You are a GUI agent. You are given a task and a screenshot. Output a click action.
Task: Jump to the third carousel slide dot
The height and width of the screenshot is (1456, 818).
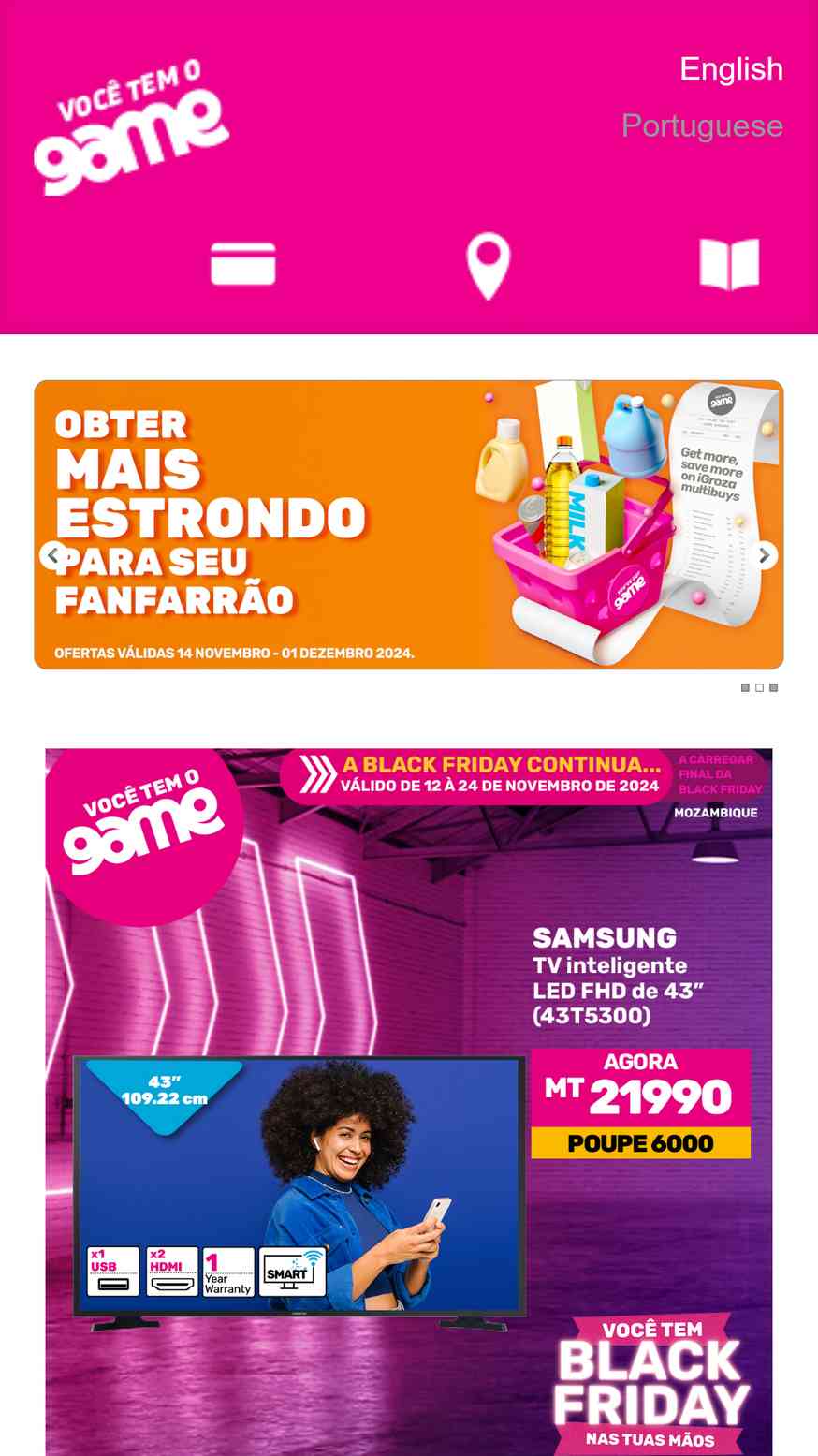tap(773, 688)
